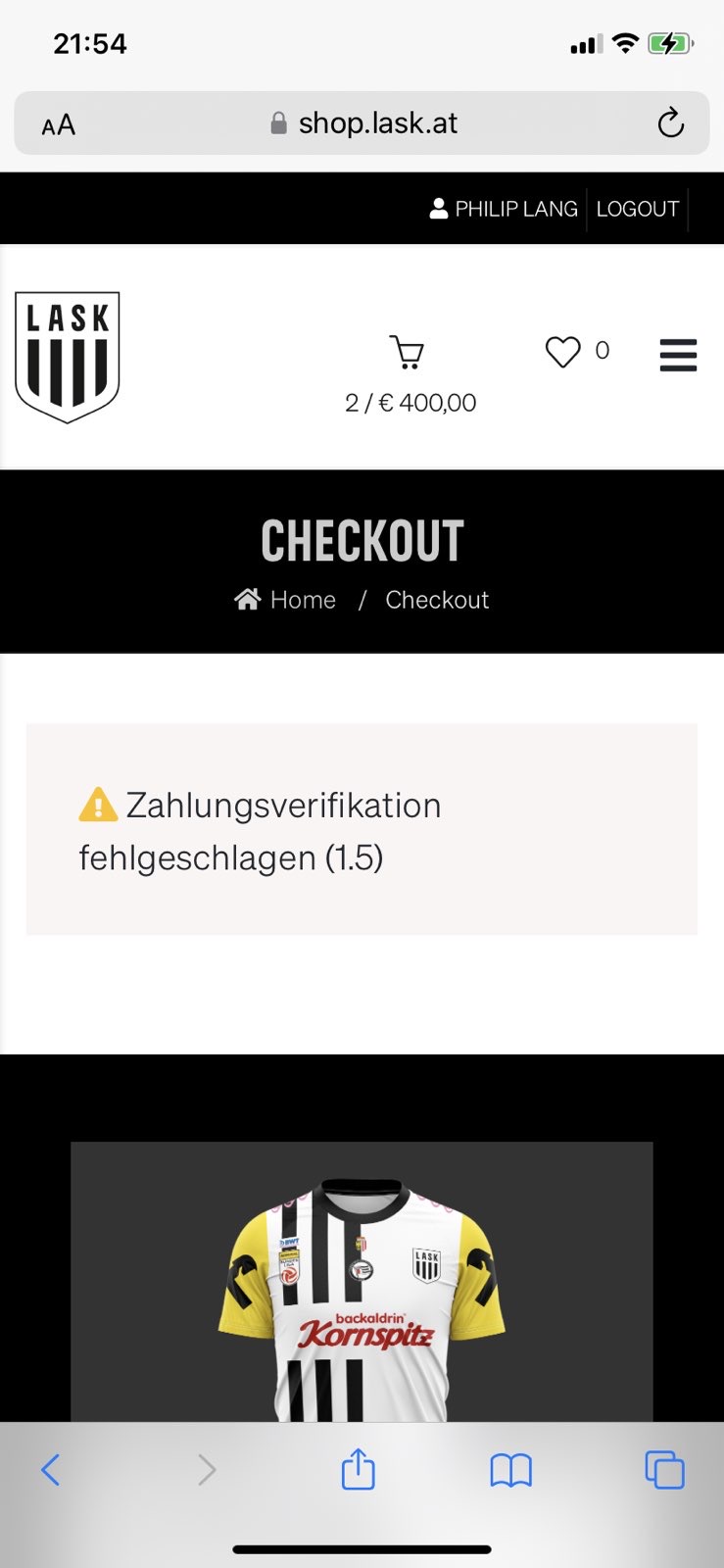Image resolution: width=724 pixels, height=1568 pixels.
Task: Reload the page in Safari
Action: click(671, 123)
